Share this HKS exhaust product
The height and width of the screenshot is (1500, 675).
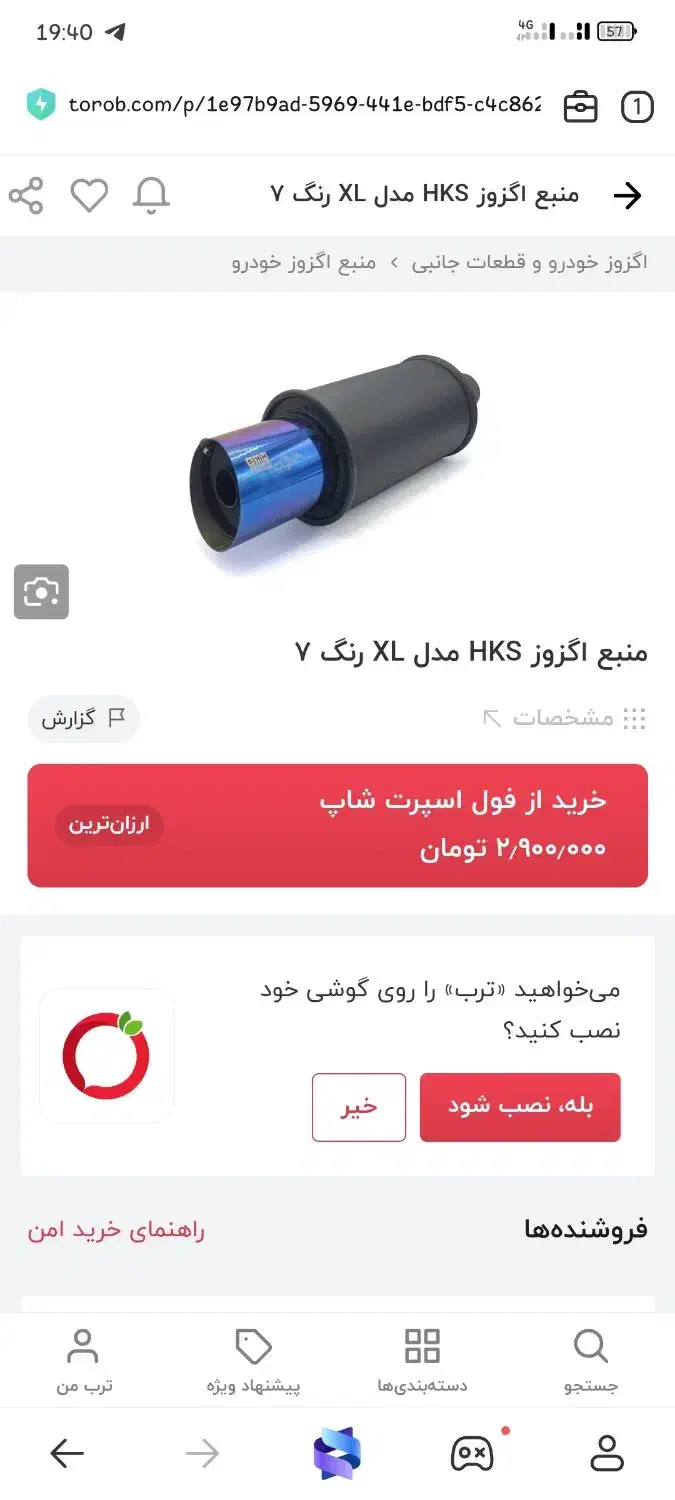tap(26, 196)
